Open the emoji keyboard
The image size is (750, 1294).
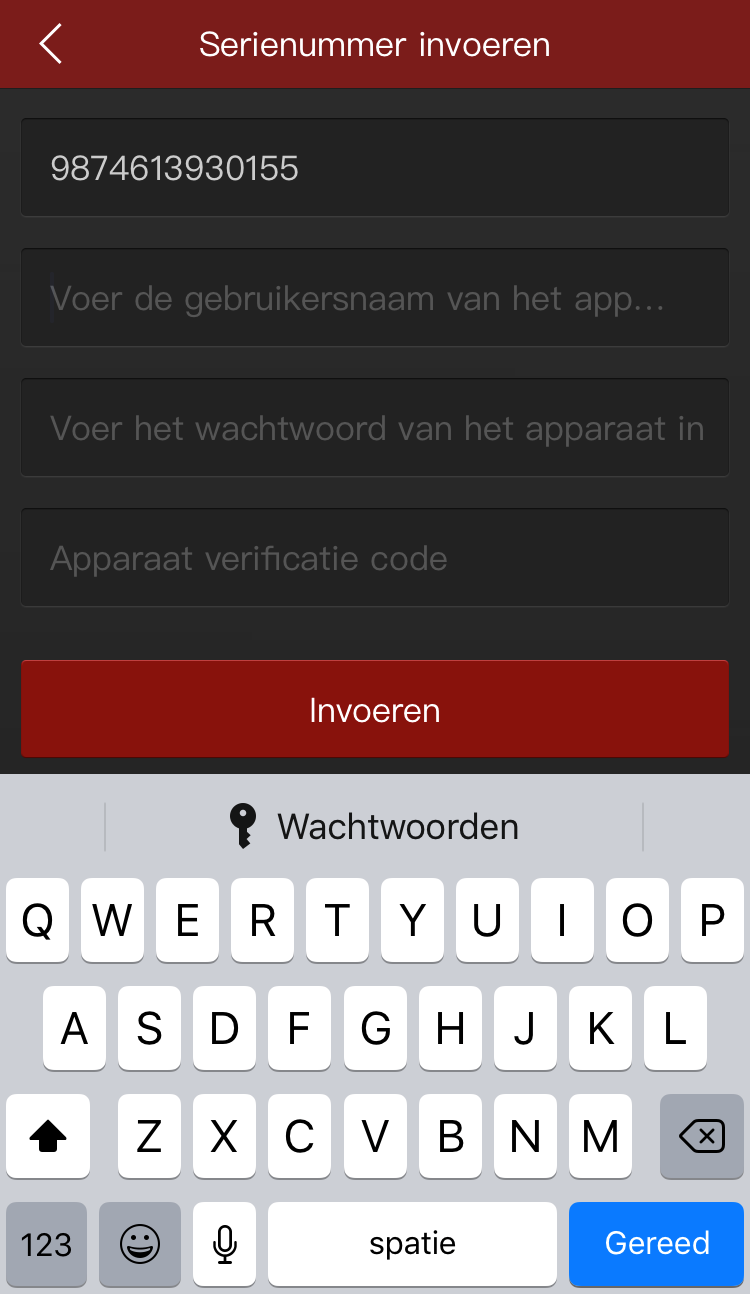pos(140,1244)
